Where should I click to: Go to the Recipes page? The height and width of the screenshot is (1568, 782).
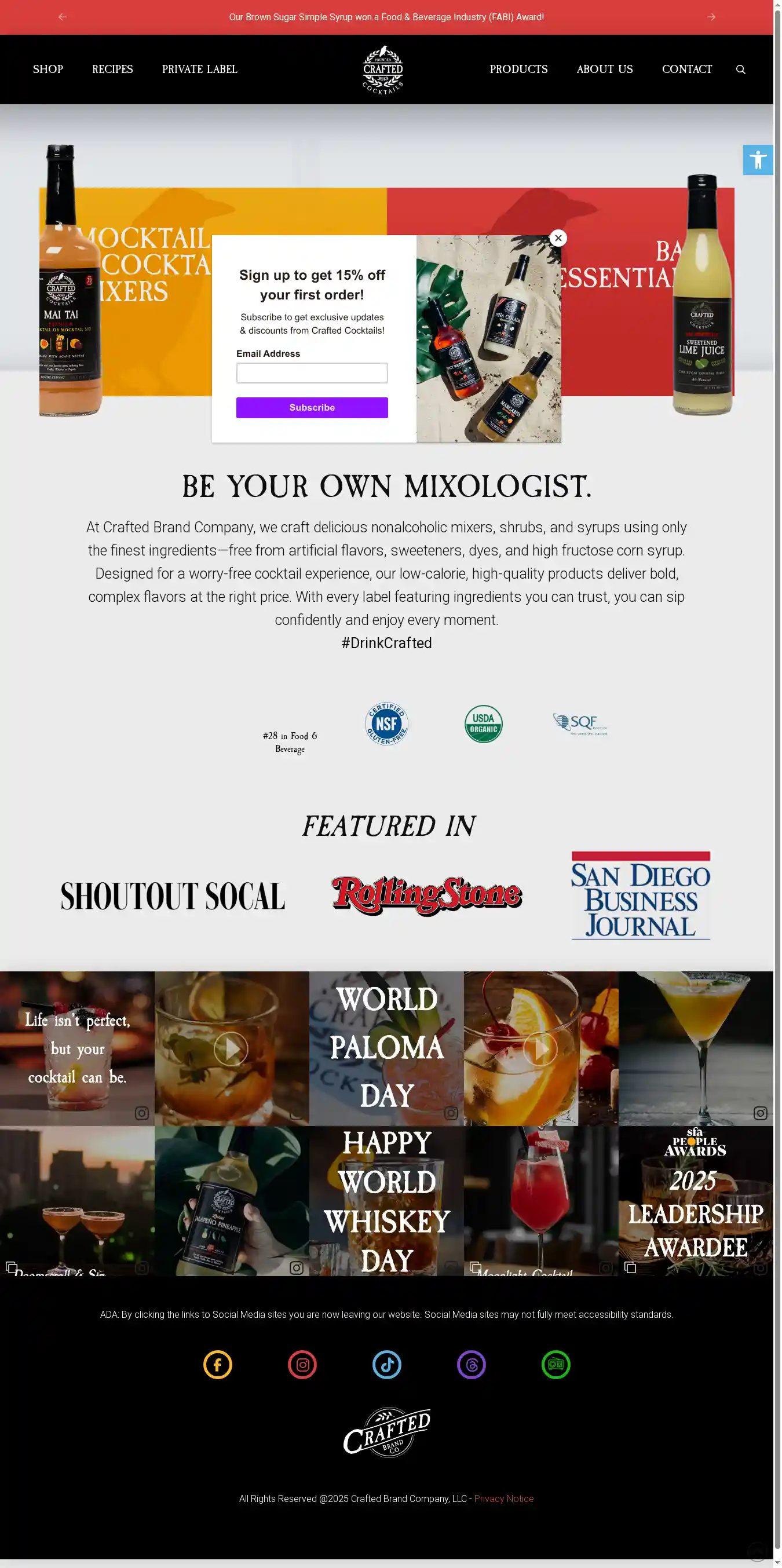(112, 70)
